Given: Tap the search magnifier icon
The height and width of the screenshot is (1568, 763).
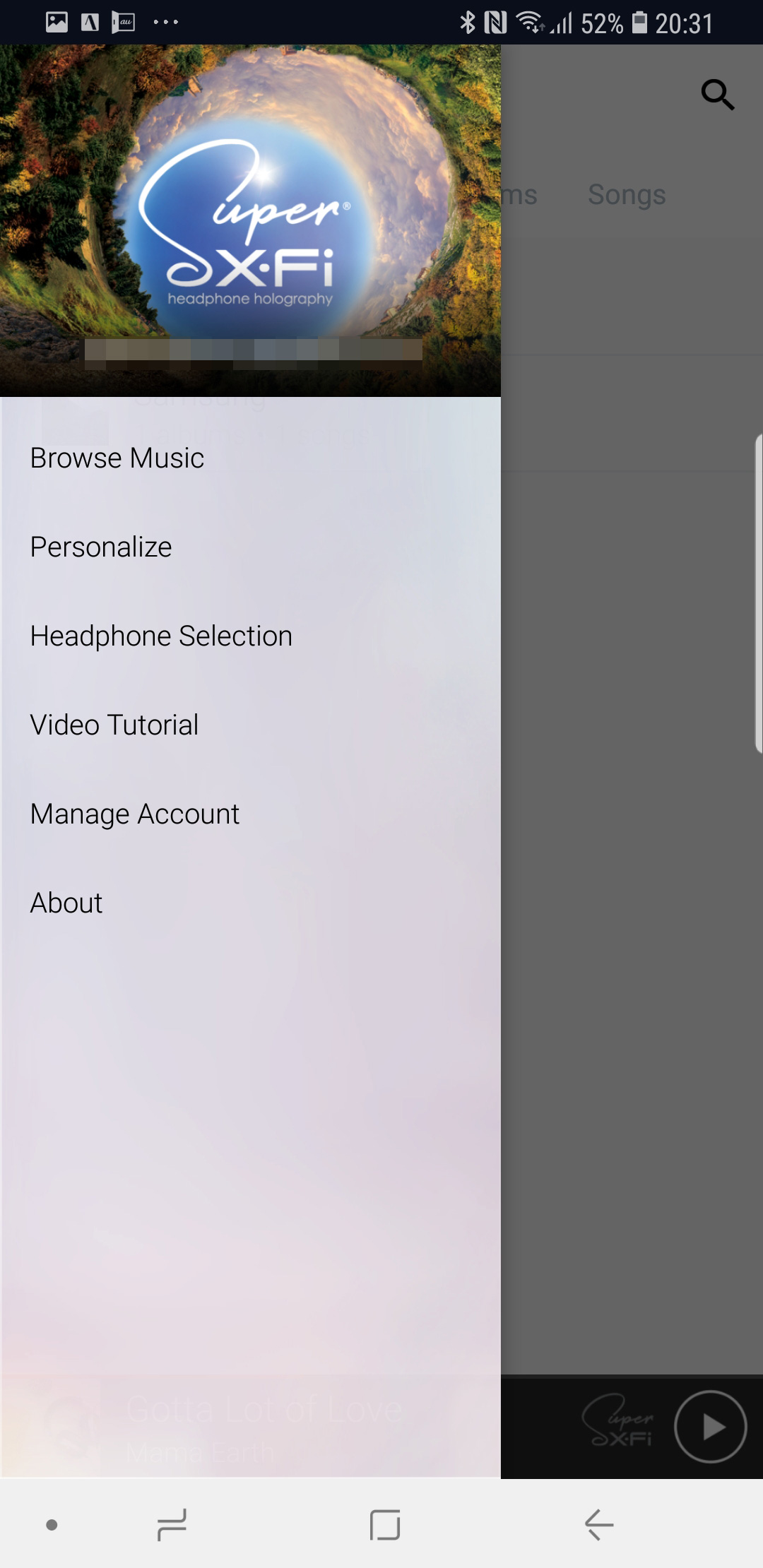Looking at the screenshot, I should point(717,95).
